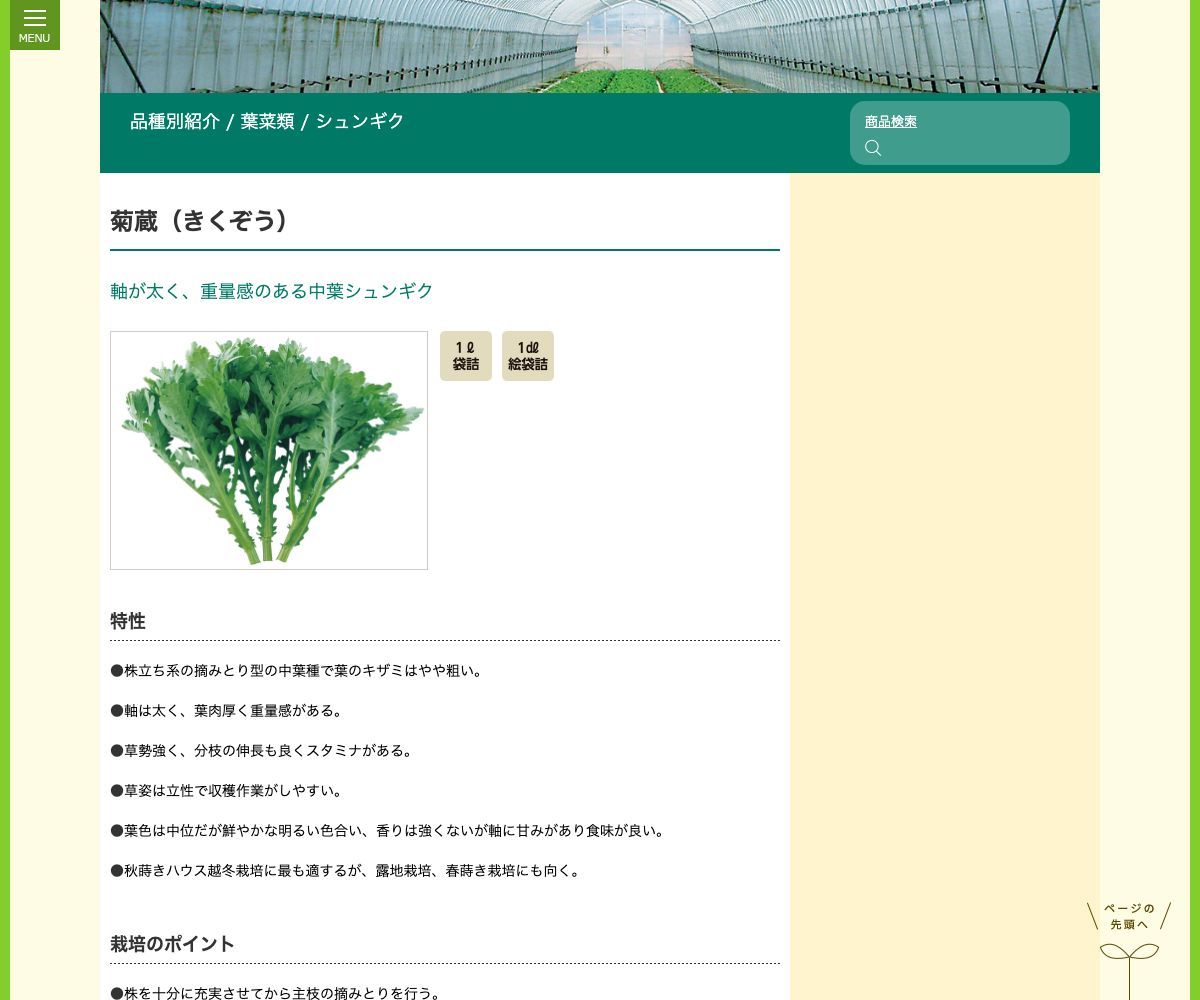Jump back up with ページの先頭へ
The height and width of the screenshot is (1000, 1200).
click(1129, 940)
